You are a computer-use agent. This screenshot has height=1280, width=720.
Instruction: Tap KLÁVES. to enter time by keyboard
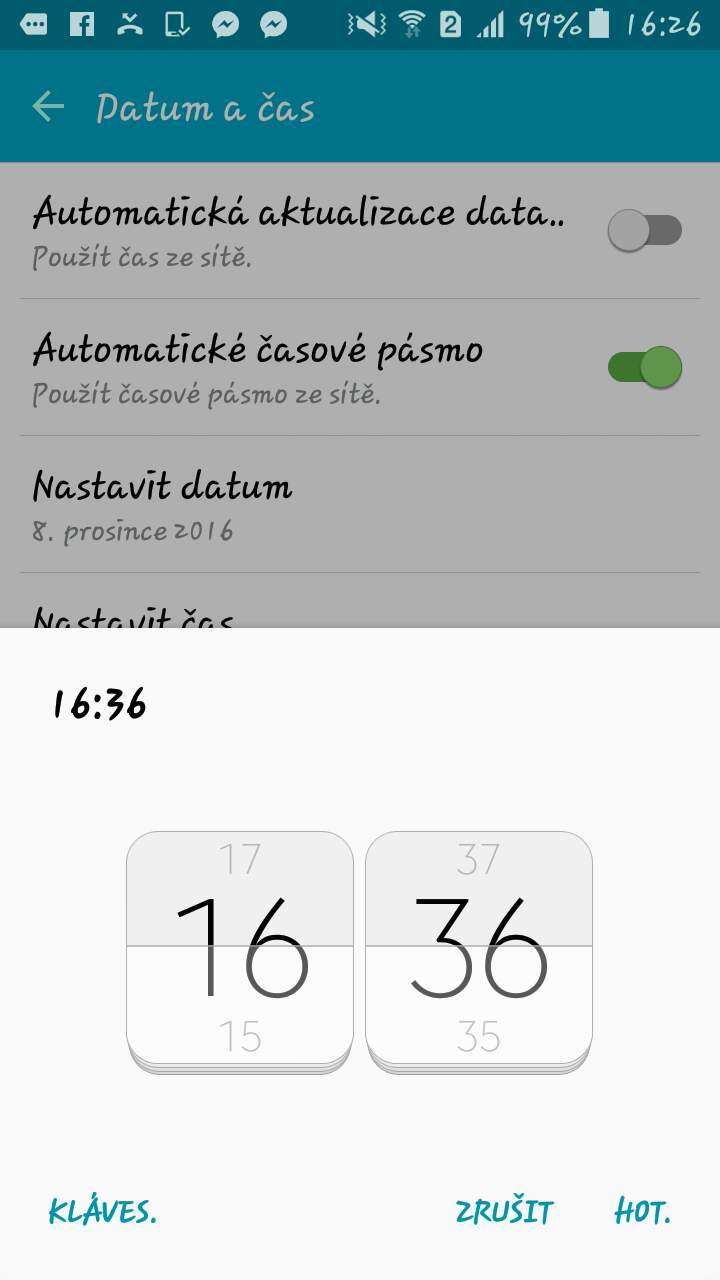(x=103, y=1212)
